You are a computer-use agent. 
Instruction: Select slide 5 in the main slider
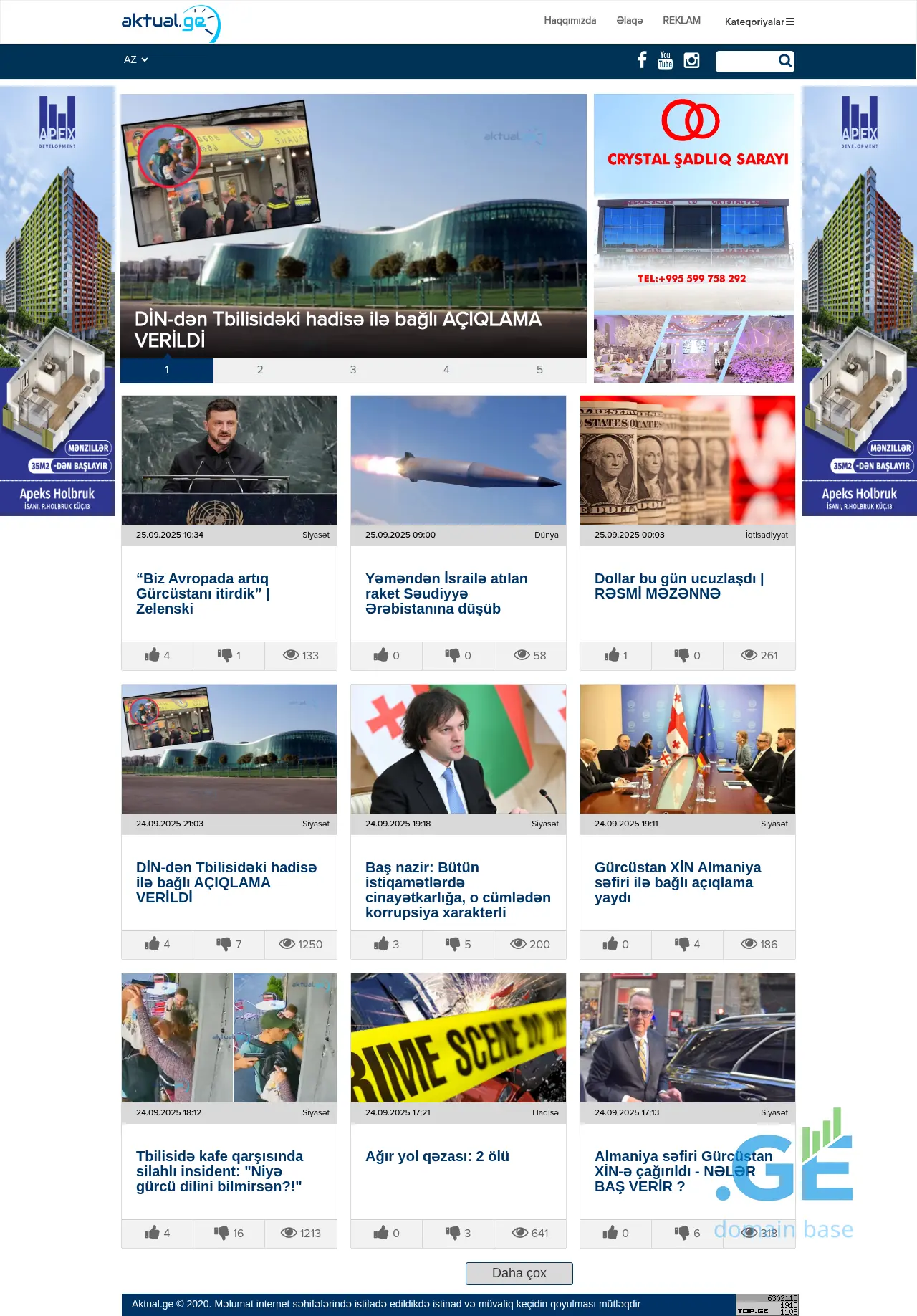click(x=539, y=370)
